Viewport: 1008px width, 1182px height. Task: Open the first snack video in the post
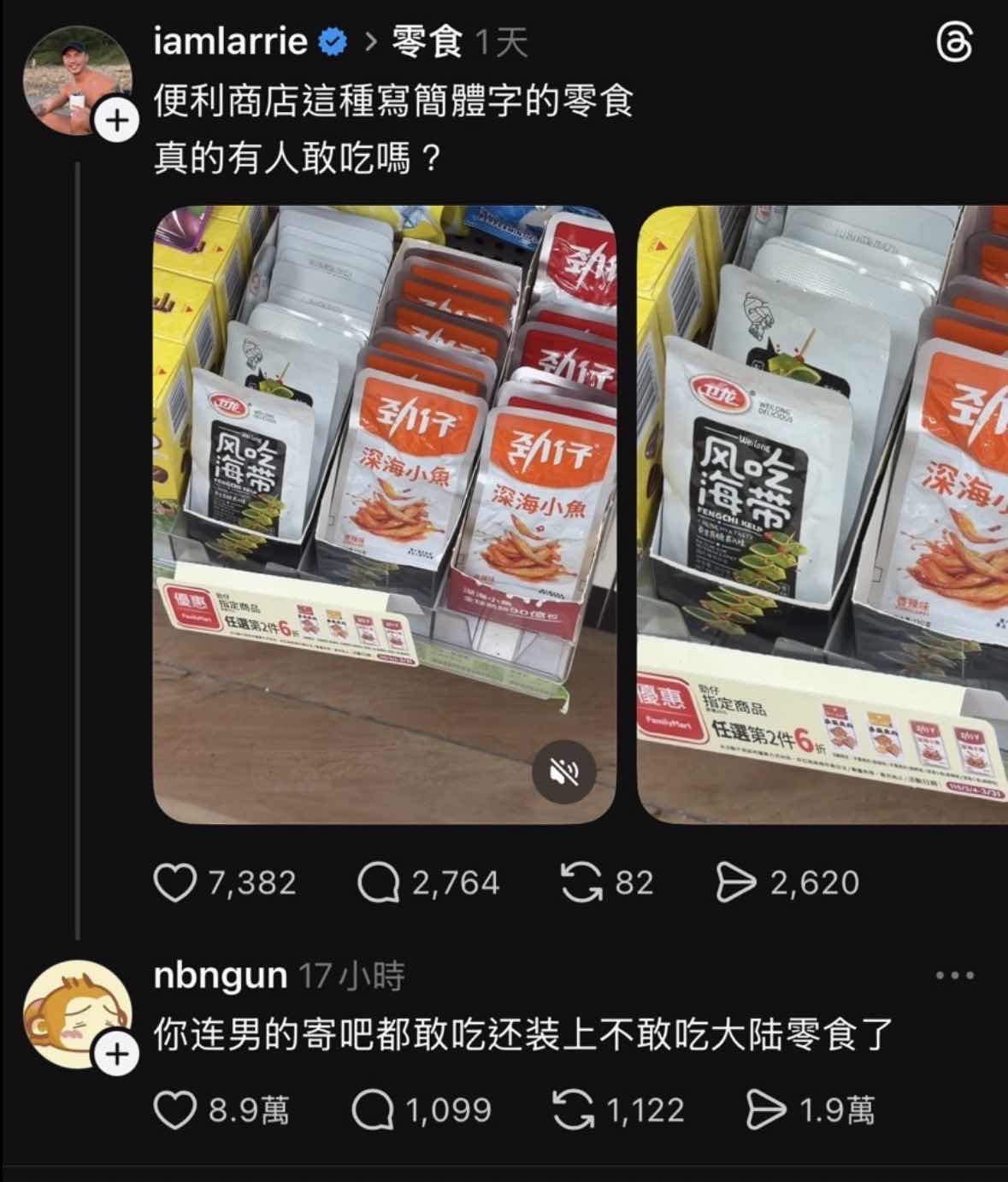point(385,513)
